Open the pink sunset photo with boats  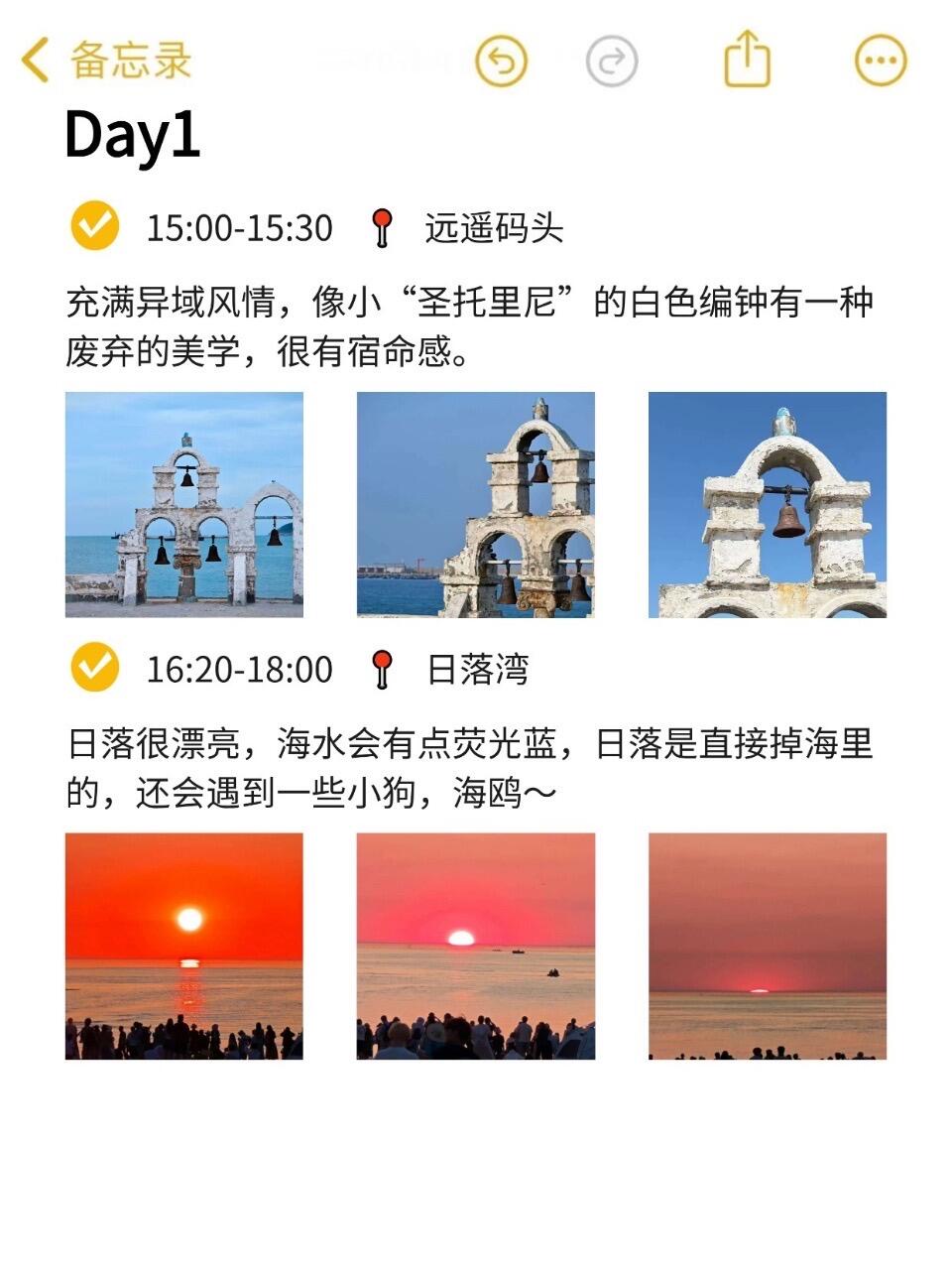[x=476, y=946]
